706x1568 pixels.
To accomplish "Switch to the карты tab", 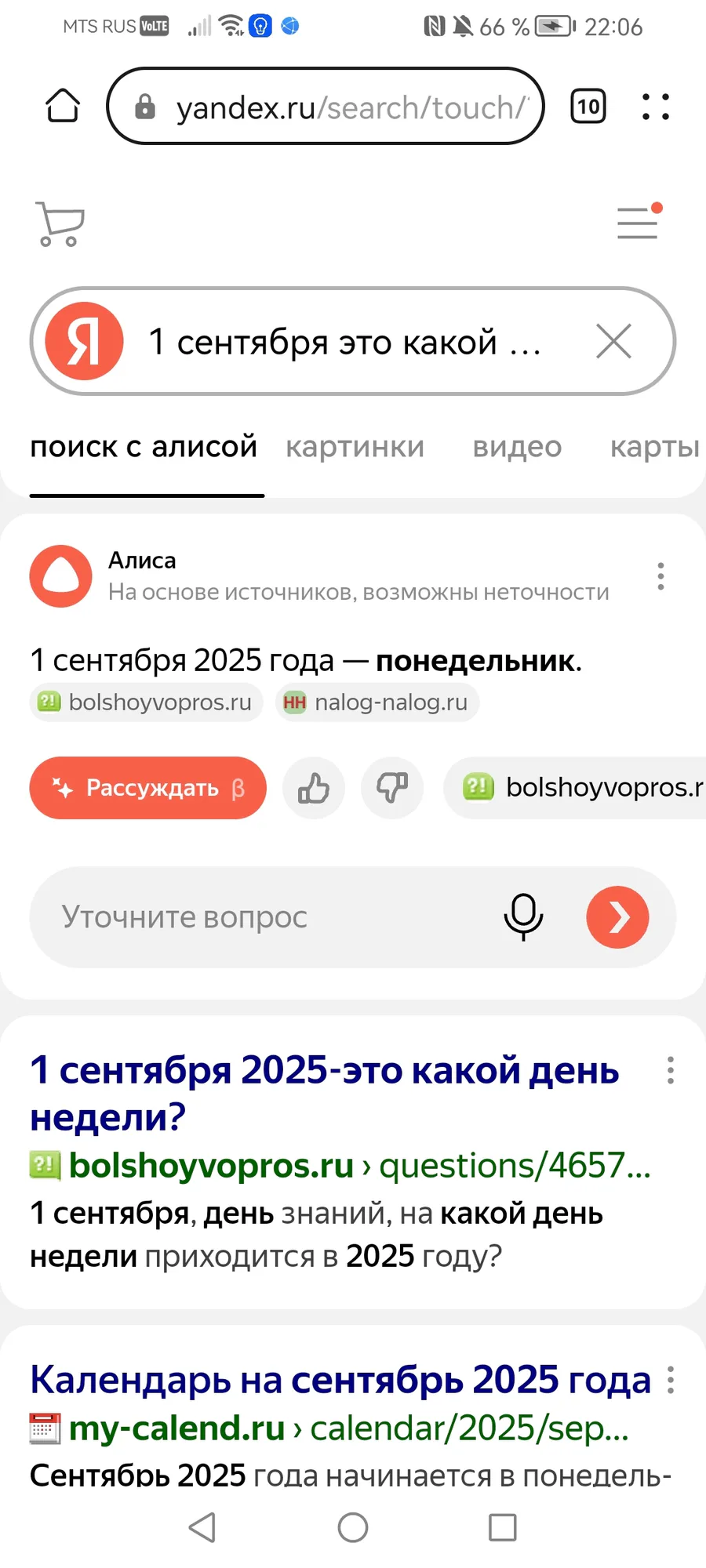I will (655, 447).
